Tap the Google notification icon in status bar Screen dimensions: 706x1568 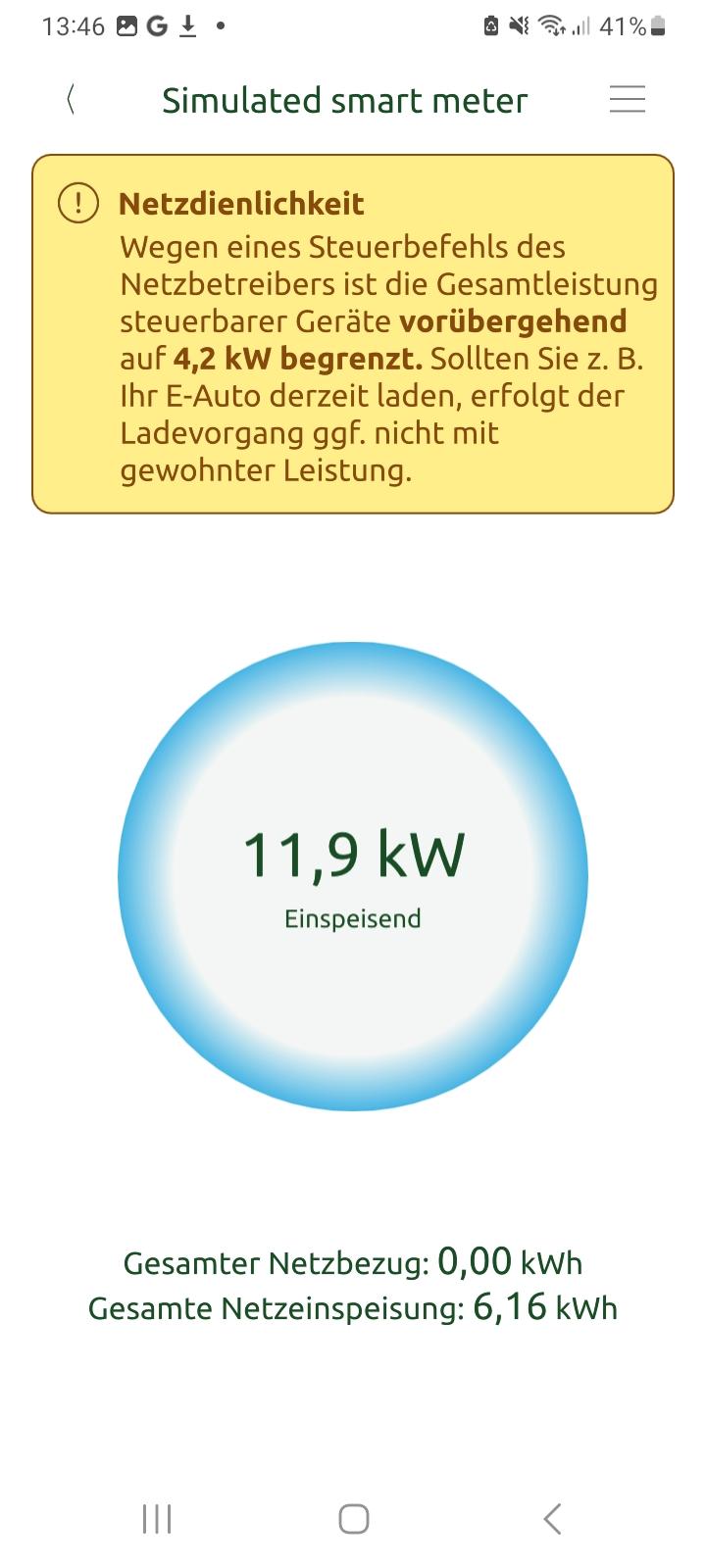click(x=159, y=25)
